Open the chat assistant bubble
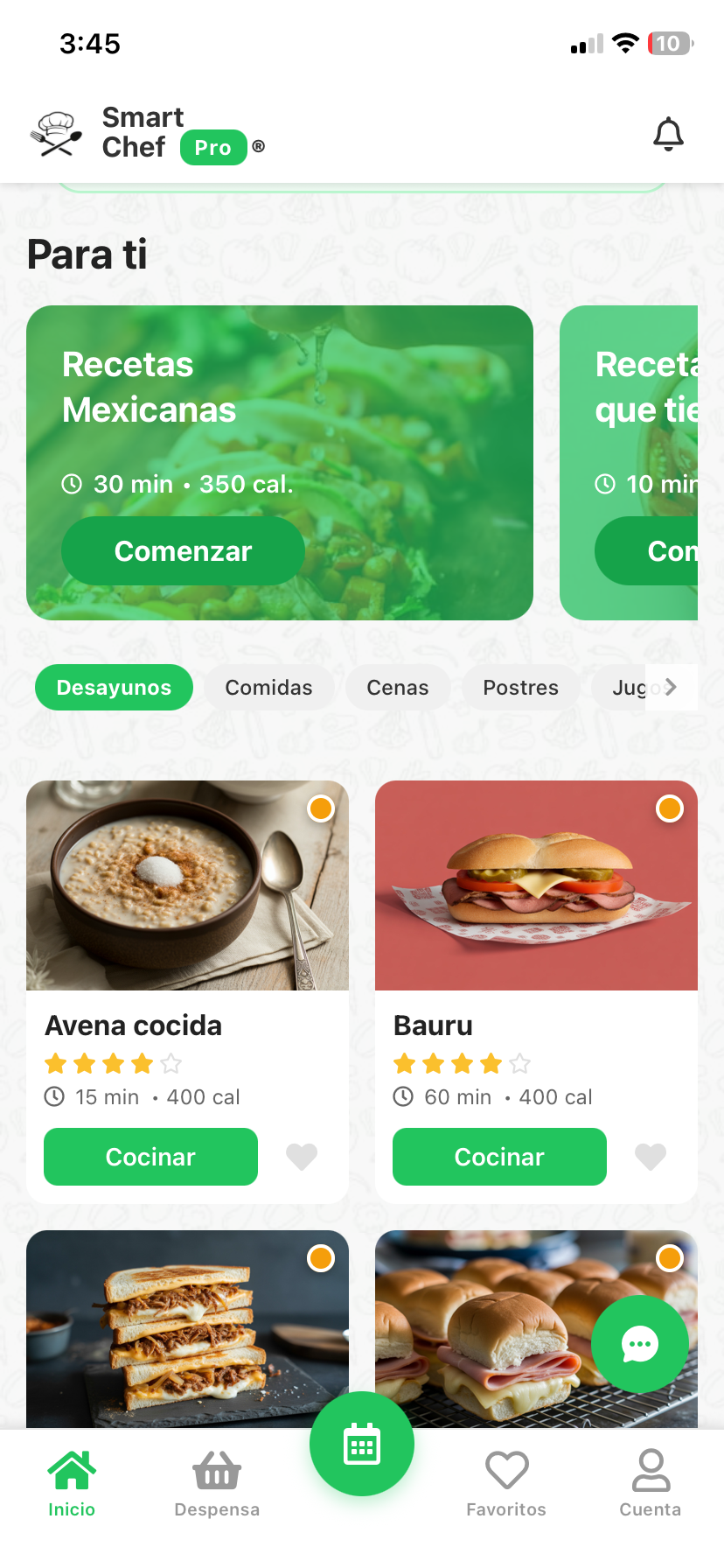This screenshot has width=724, height=1568. (x=639, y=1345)
